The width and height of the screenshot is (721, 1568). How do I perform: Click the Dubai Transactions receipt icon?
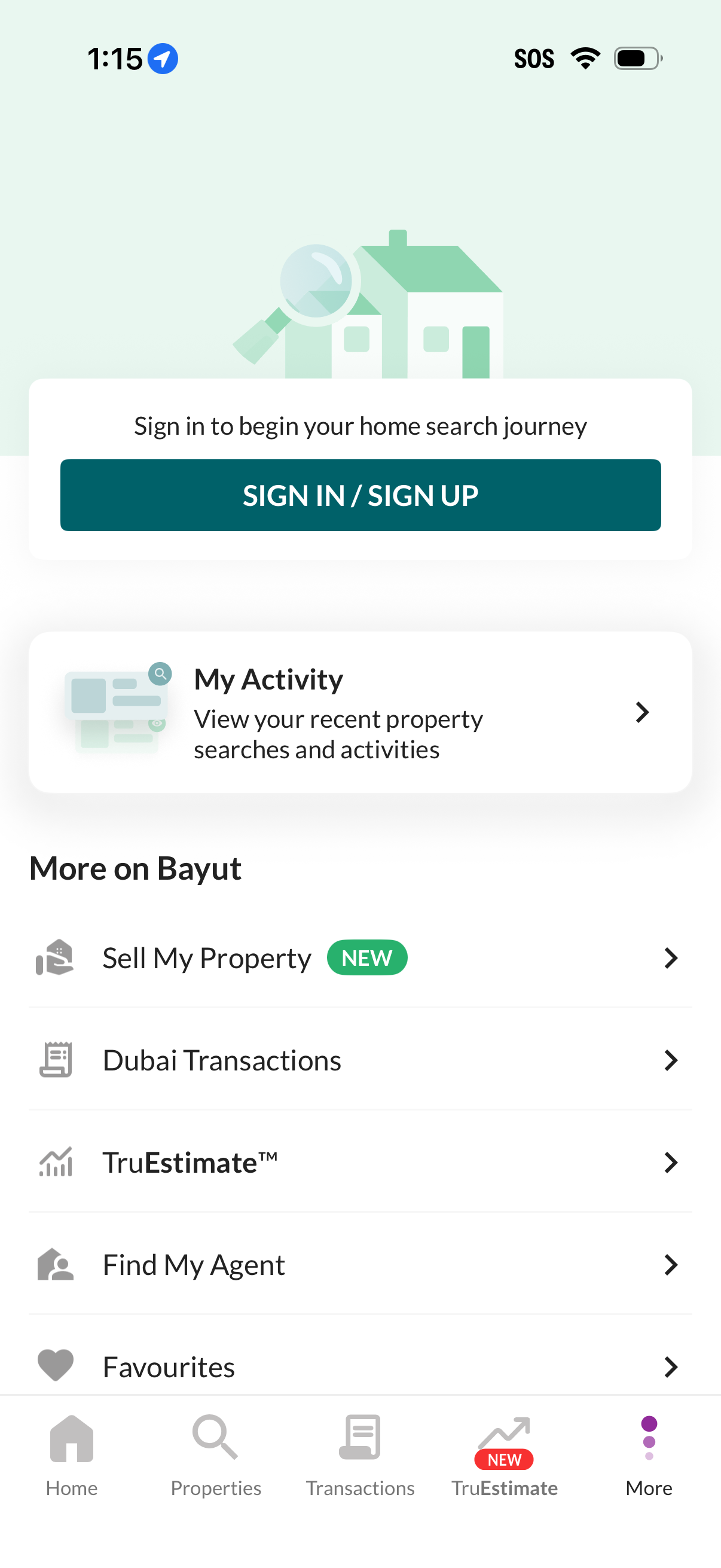tap(55, 1060)
